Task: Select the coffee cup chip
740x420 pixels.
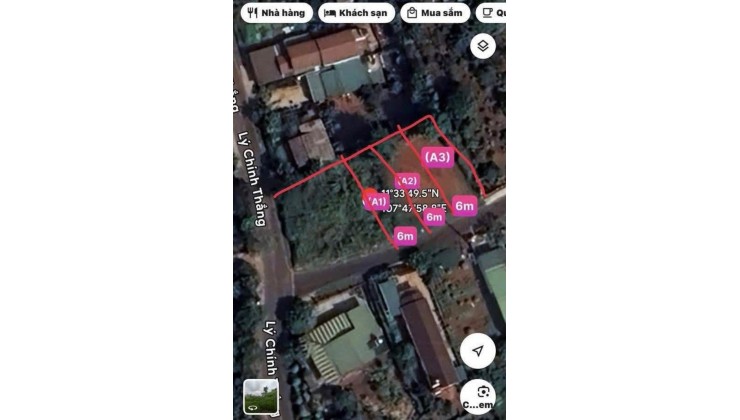Action: (491, 13)
